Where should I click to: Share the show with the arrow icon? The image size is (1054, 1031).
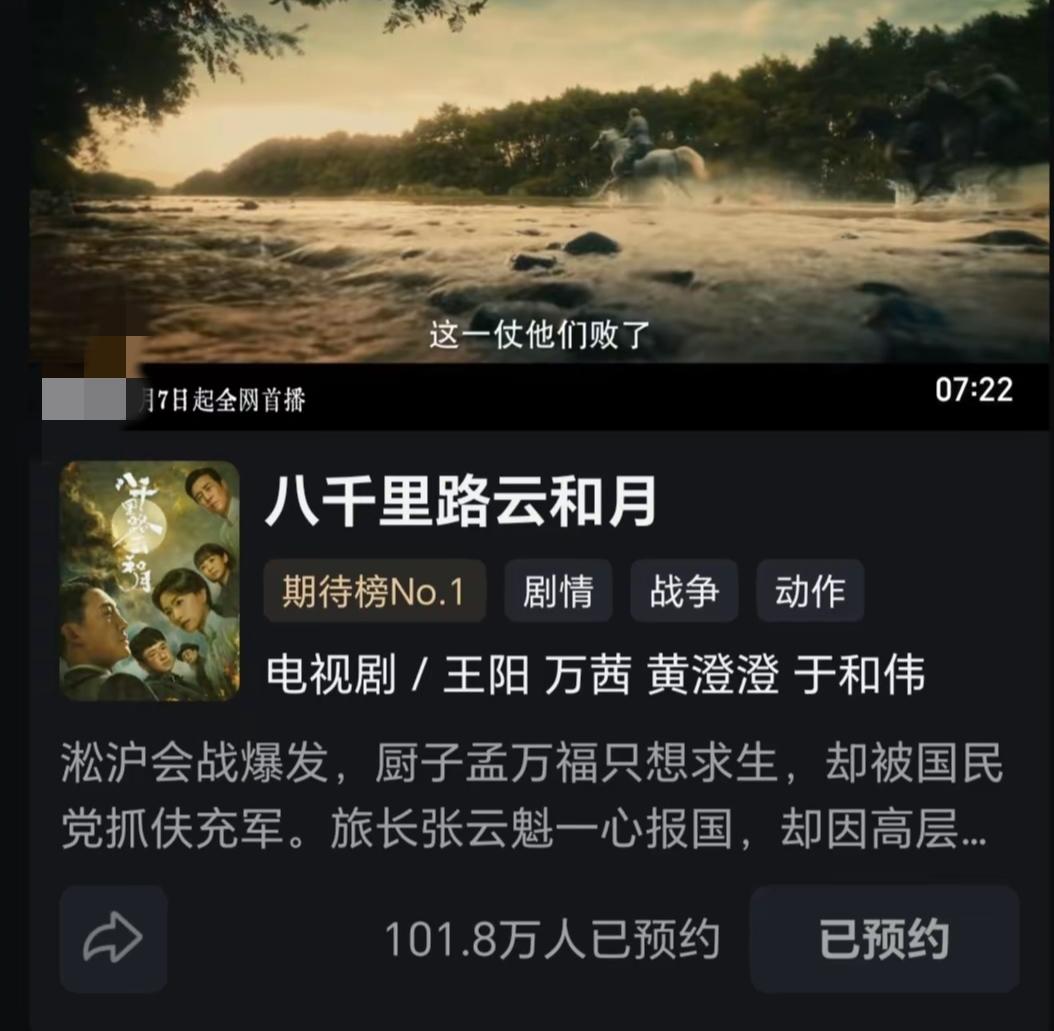pos(113,939)
